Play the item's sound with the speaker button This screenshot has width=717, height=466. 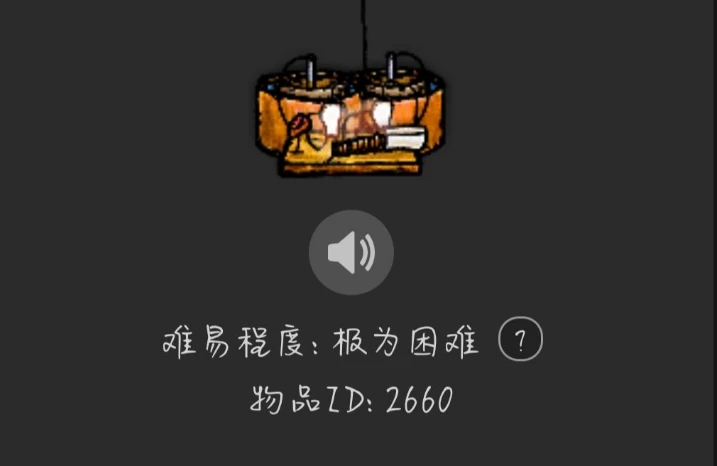[x=351, y=253]
